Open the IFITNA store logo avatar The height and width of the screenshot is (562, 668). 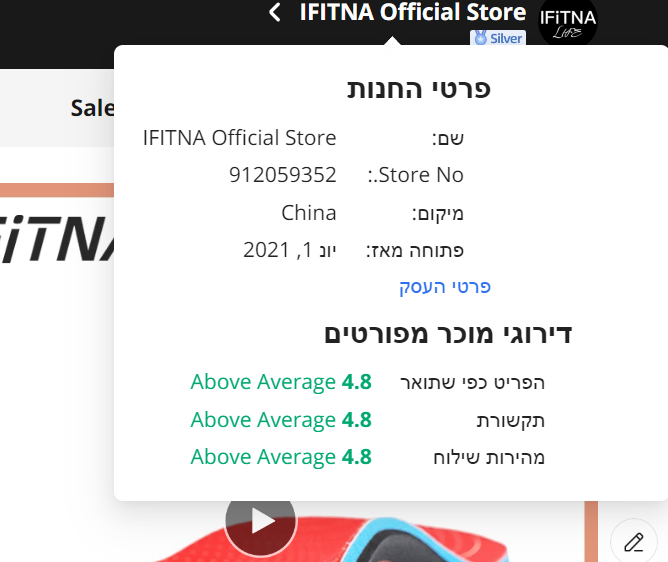point(567,22)
